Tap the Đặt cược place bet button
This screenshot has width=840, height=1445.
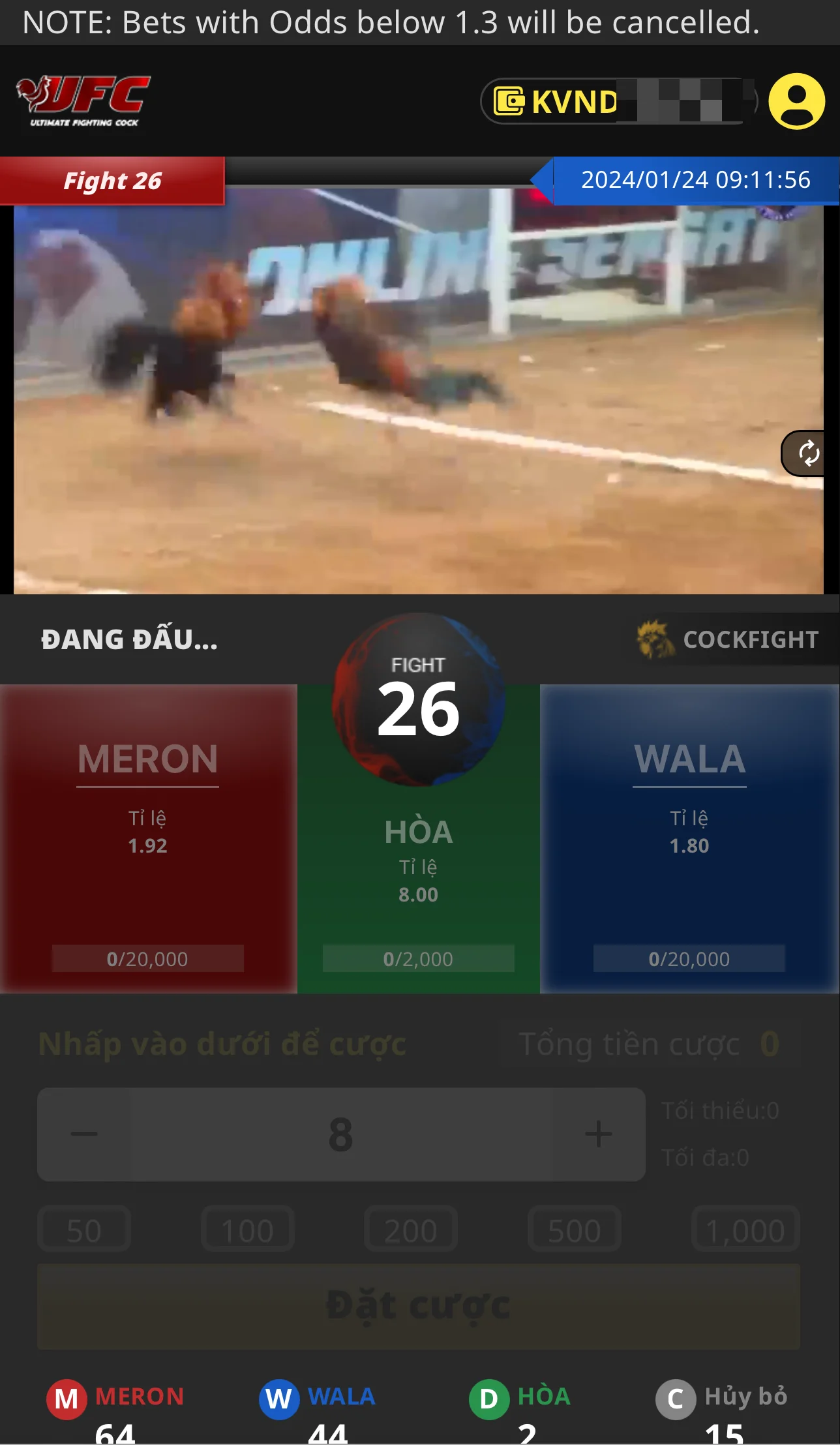click(418, 1306)
